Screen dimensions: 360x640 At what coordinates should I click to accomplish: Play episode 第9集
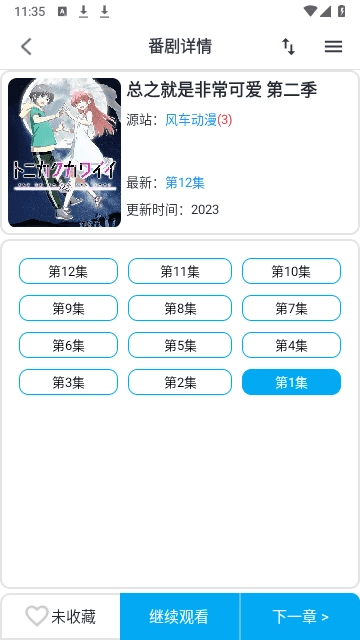[68, 308]
